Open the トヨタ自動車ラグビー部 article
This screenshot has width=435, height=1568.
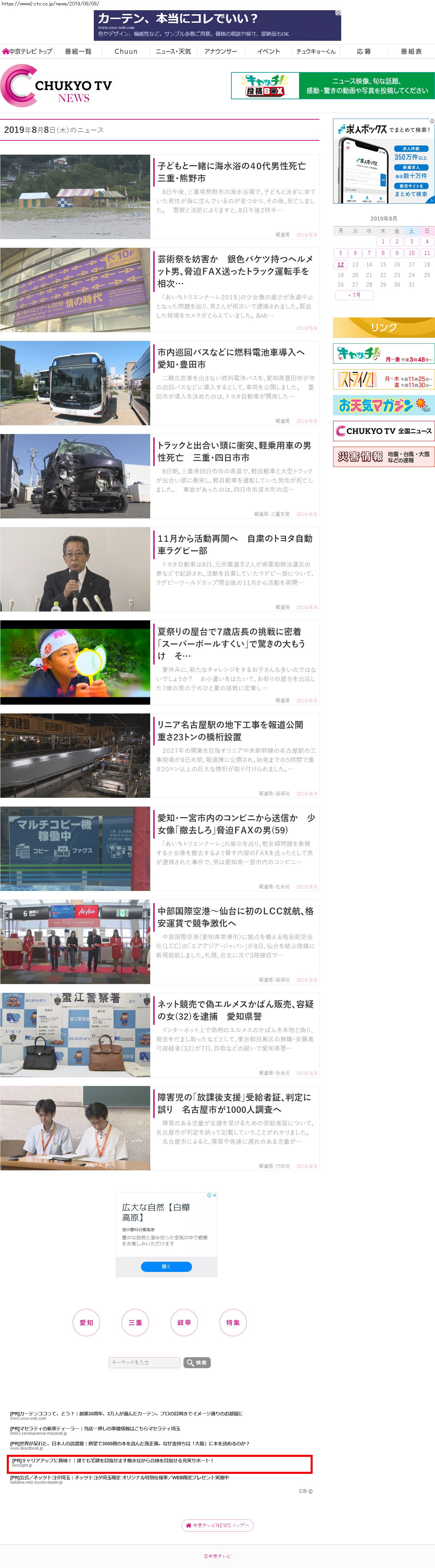coord(235,544)
